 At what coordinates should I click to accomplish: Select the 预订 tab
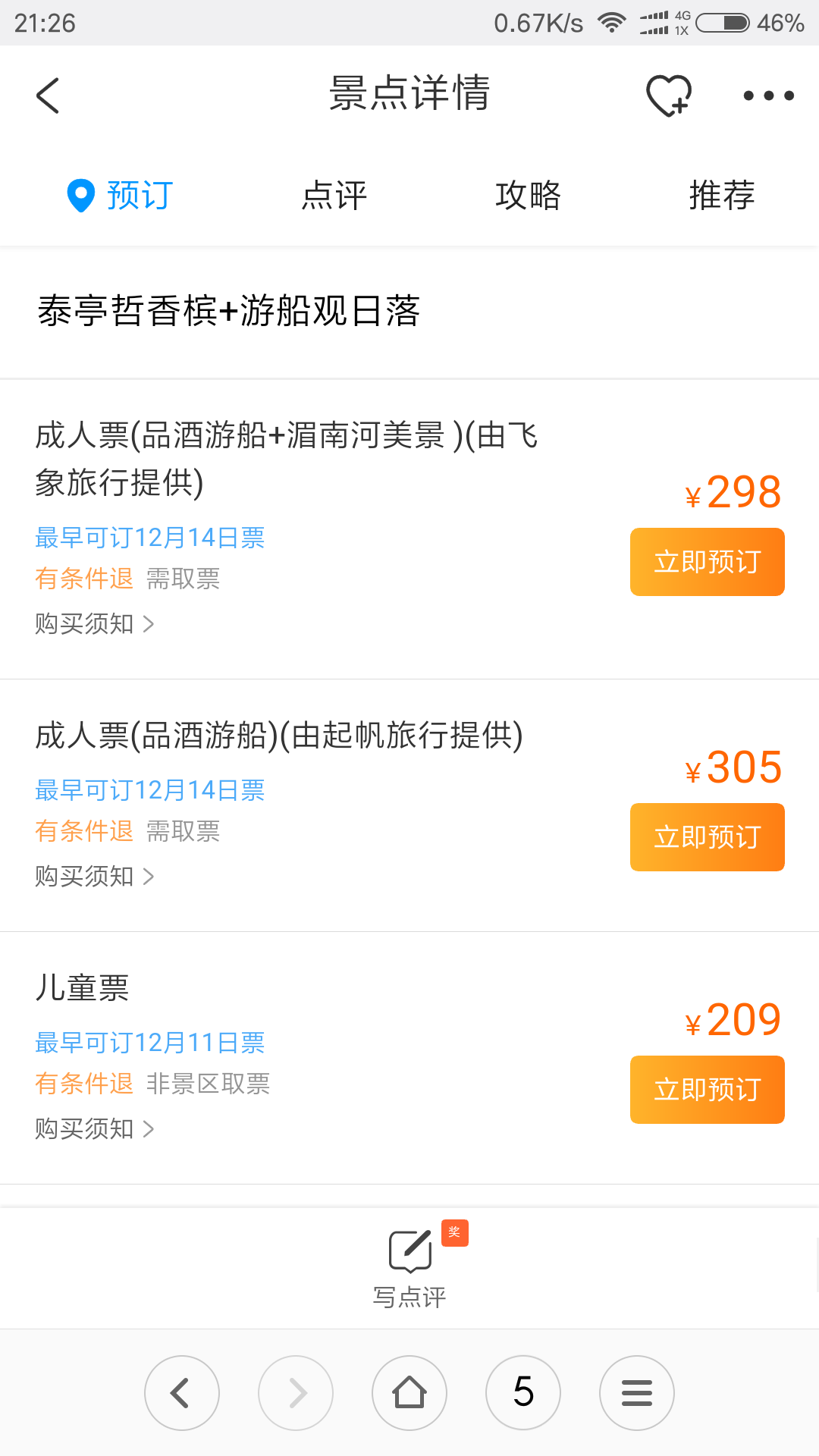pos(121,196)
